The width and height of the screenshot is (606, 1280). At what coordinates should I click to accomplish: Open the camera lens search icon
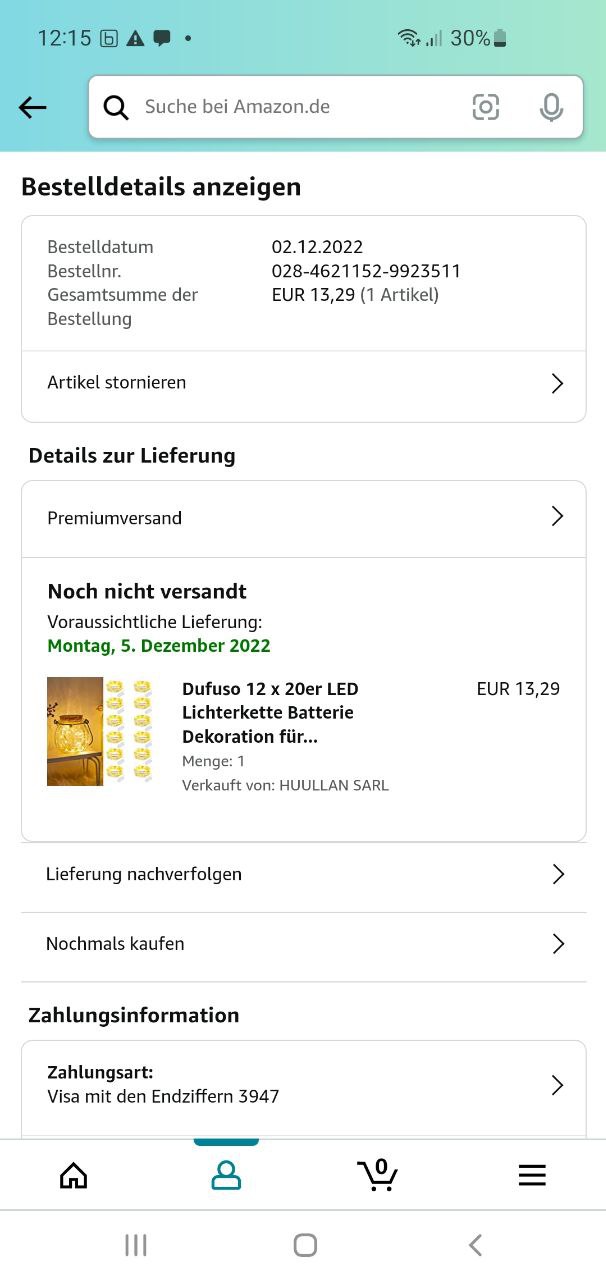[486, 107]
